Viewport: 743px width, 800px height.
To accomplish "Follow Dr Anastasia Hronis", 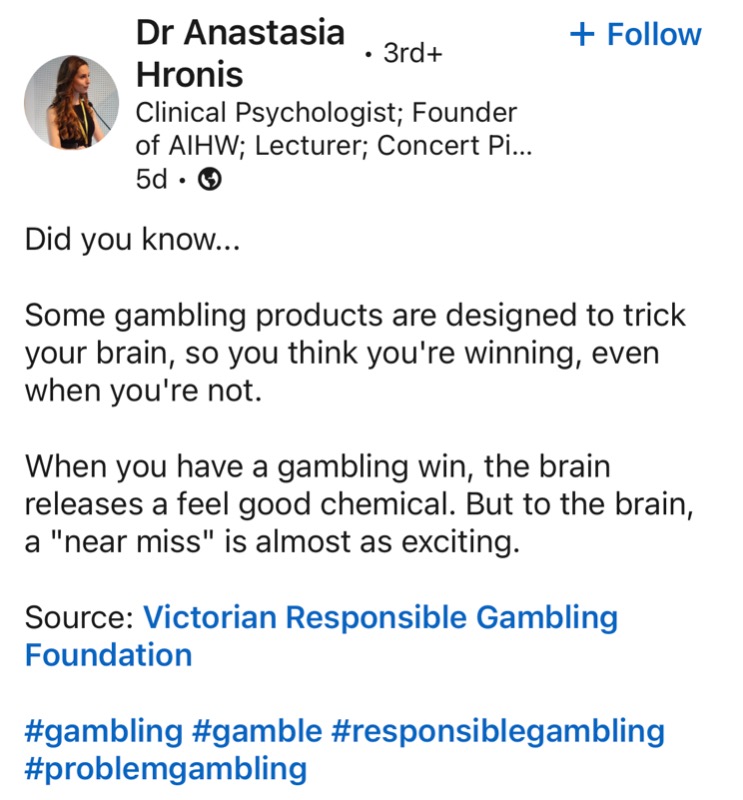I will [635, 35].
